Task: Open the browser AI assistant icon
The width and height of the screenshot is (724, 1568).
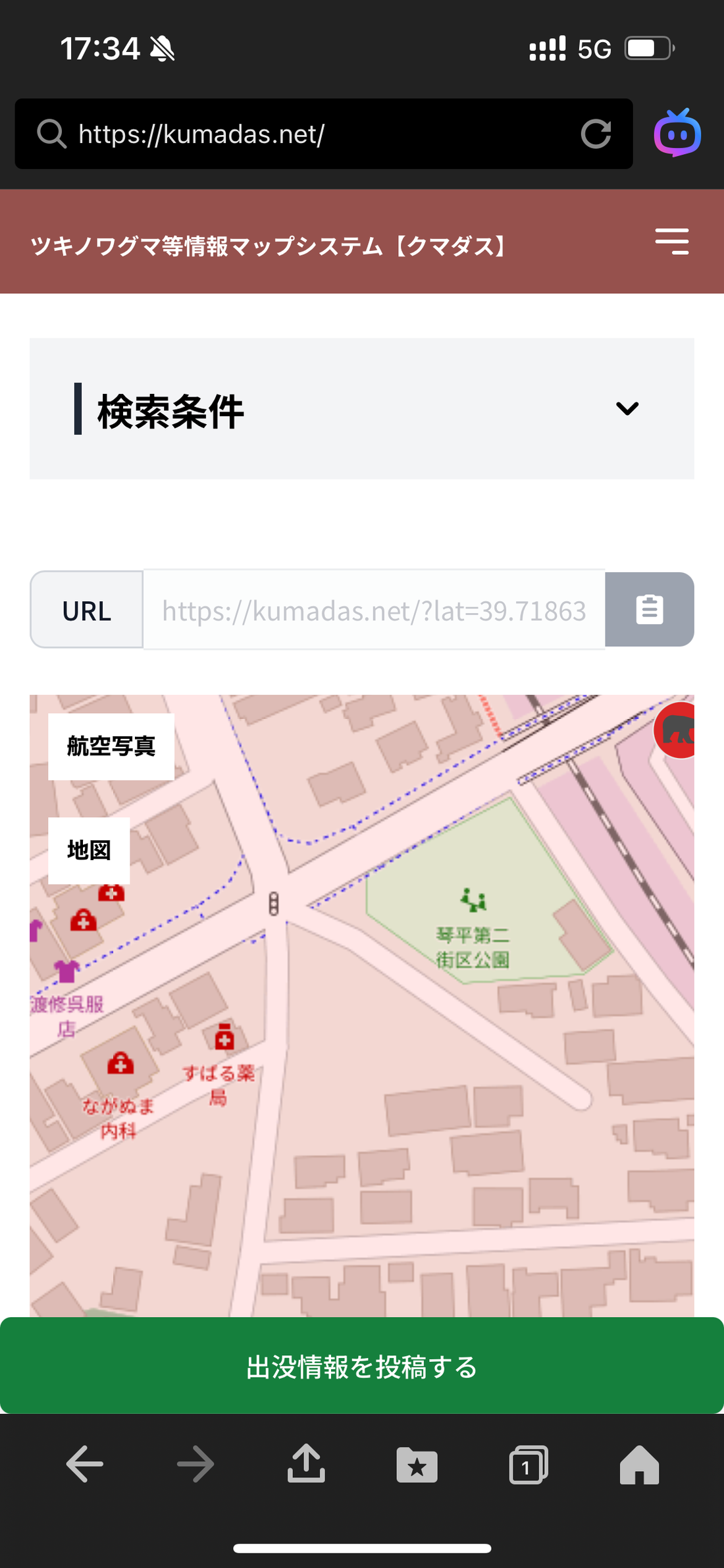Action: [677, 134]
